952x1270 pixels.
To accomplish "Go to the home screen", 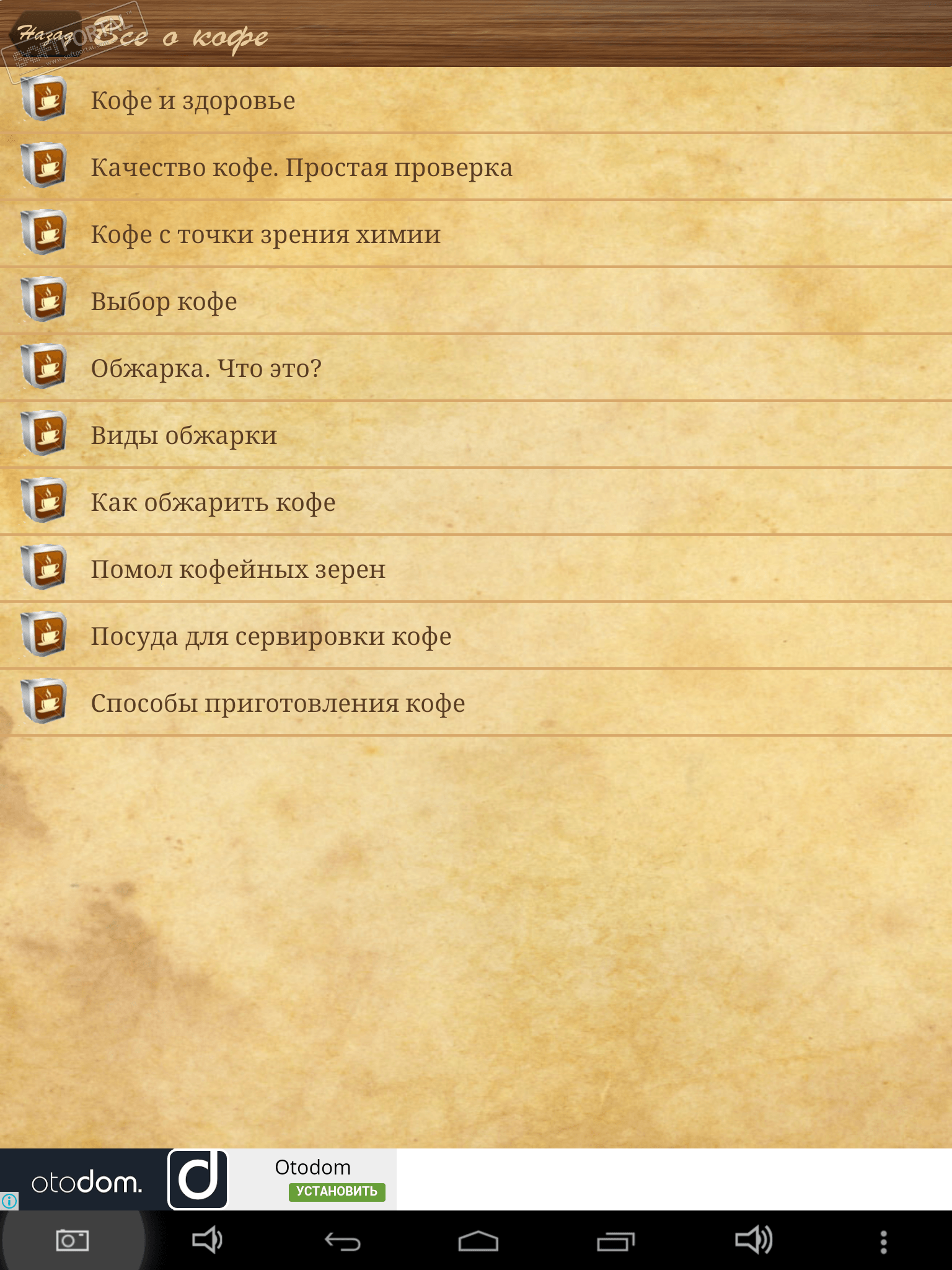I will pyautogui.click(x=478, y=1241).
